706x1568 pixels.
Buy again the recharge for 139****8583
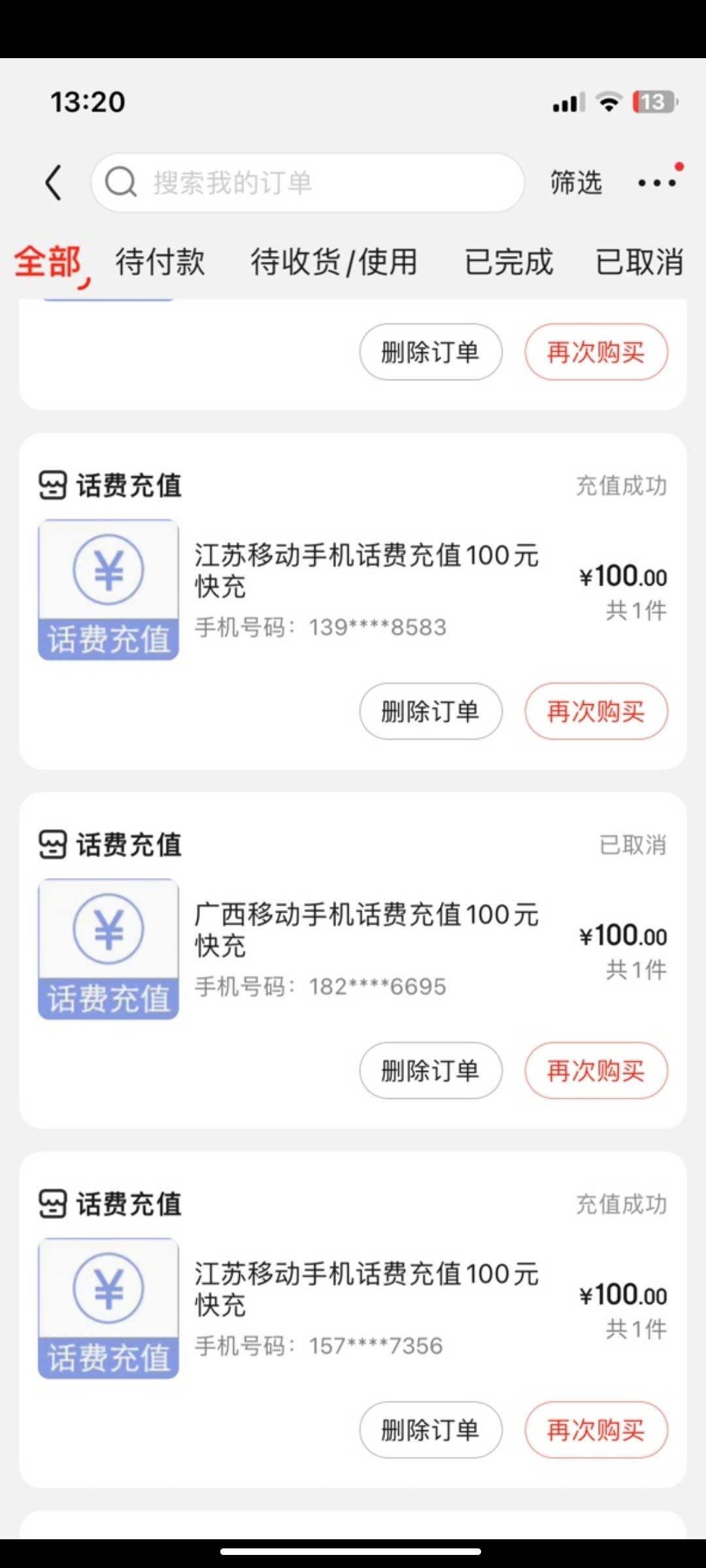coord(596,711)
